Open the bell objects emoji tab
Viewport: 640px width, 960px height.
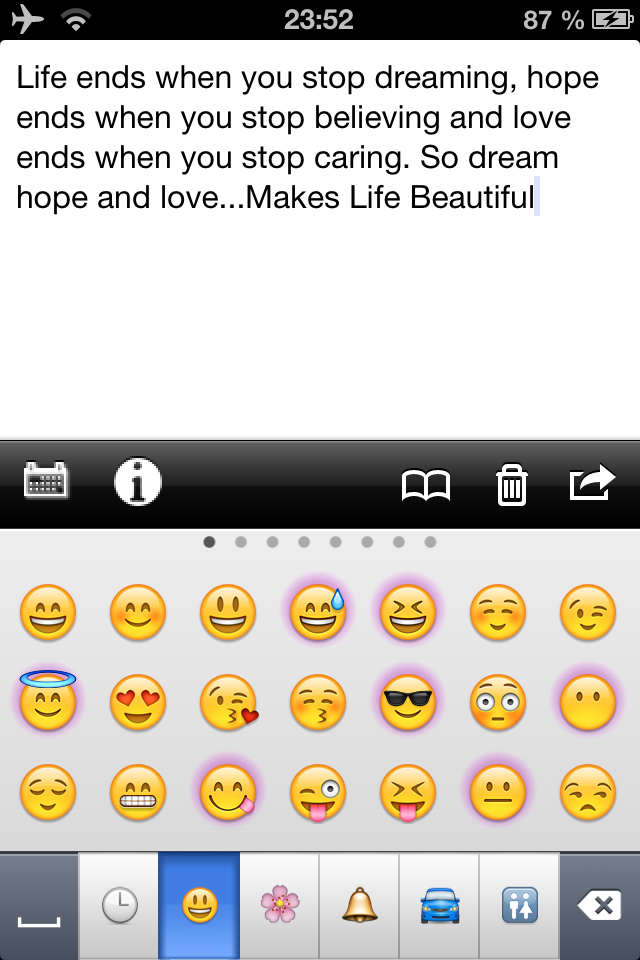(359, 906)
